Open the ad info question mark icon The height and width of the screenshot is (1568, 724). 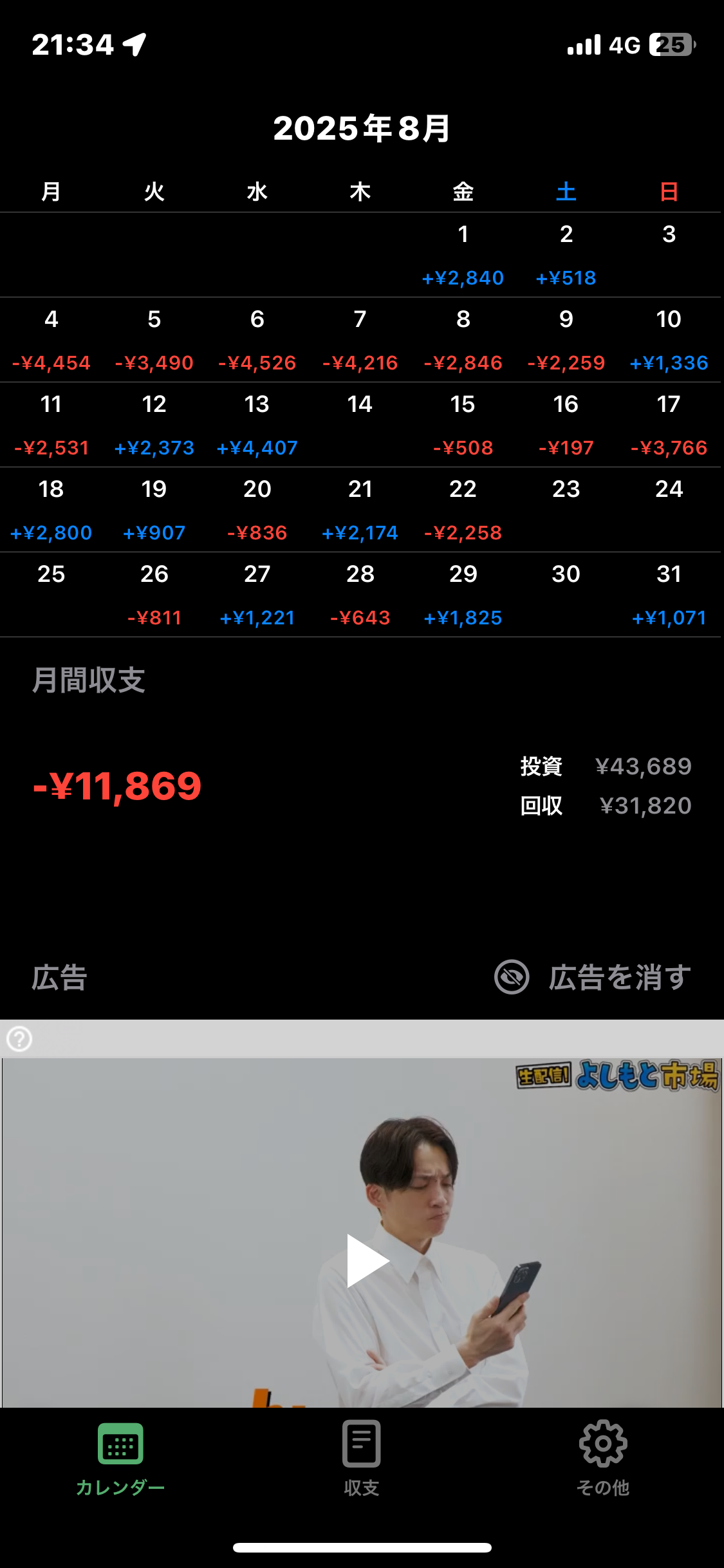click(19, 1038)
